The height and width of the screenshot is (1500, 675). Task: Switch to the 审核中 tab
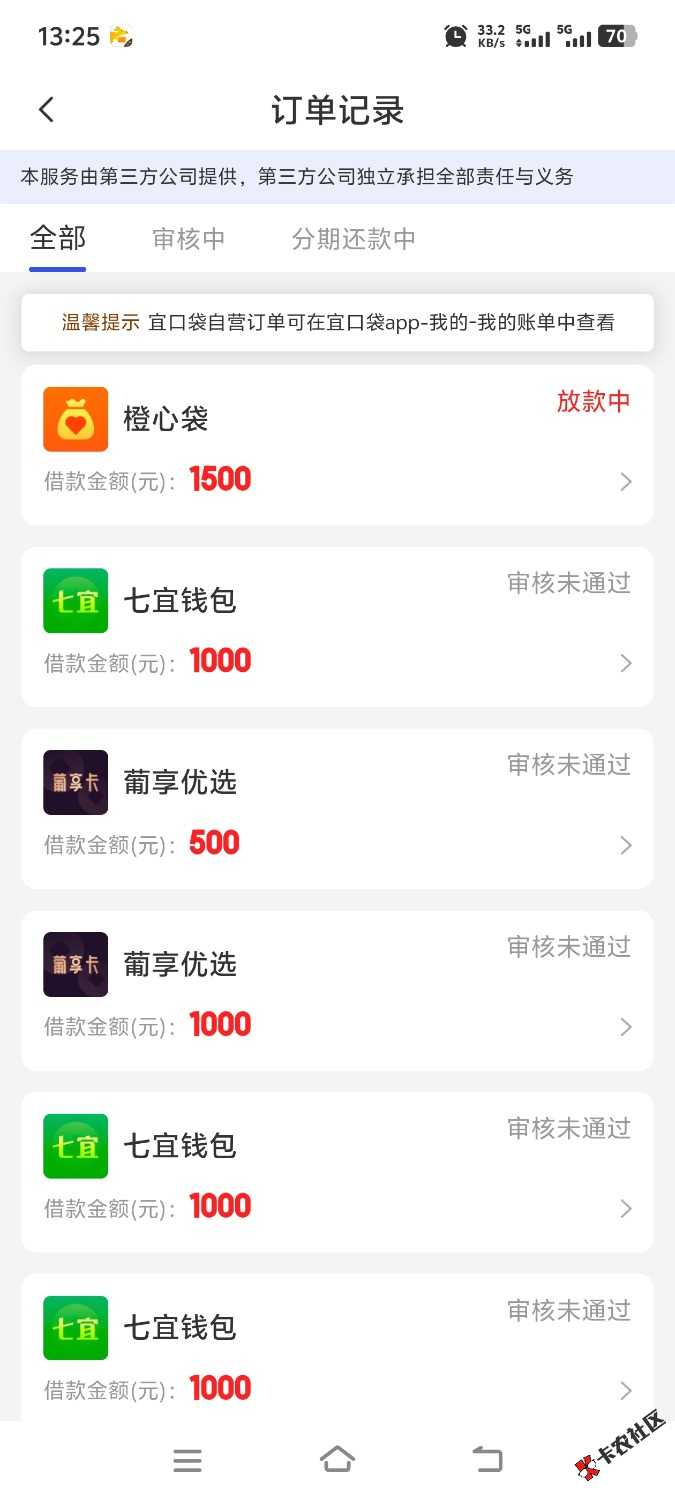click(x=188, y=239)
